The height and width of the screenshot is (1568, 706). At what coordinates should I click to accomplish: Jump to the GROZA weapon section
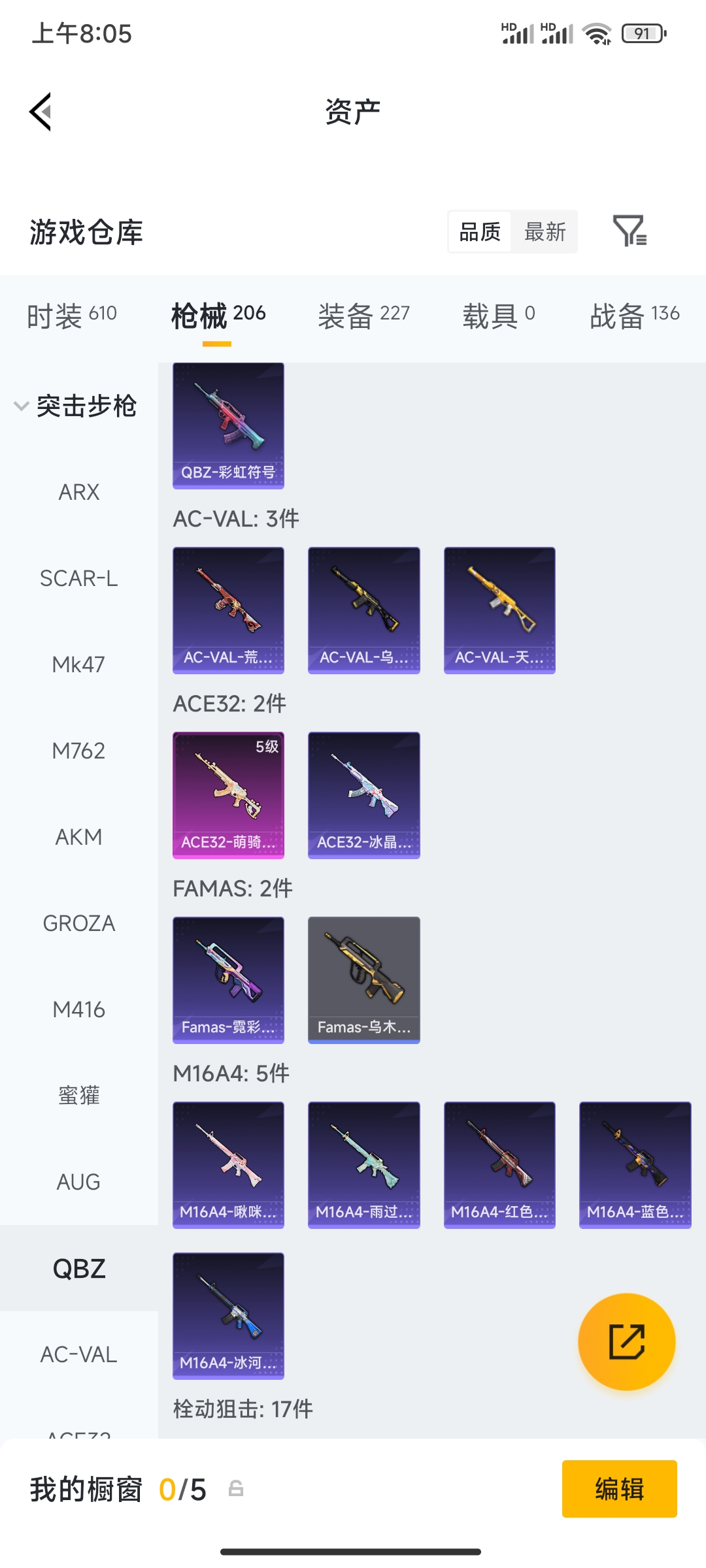pos(79,923)
